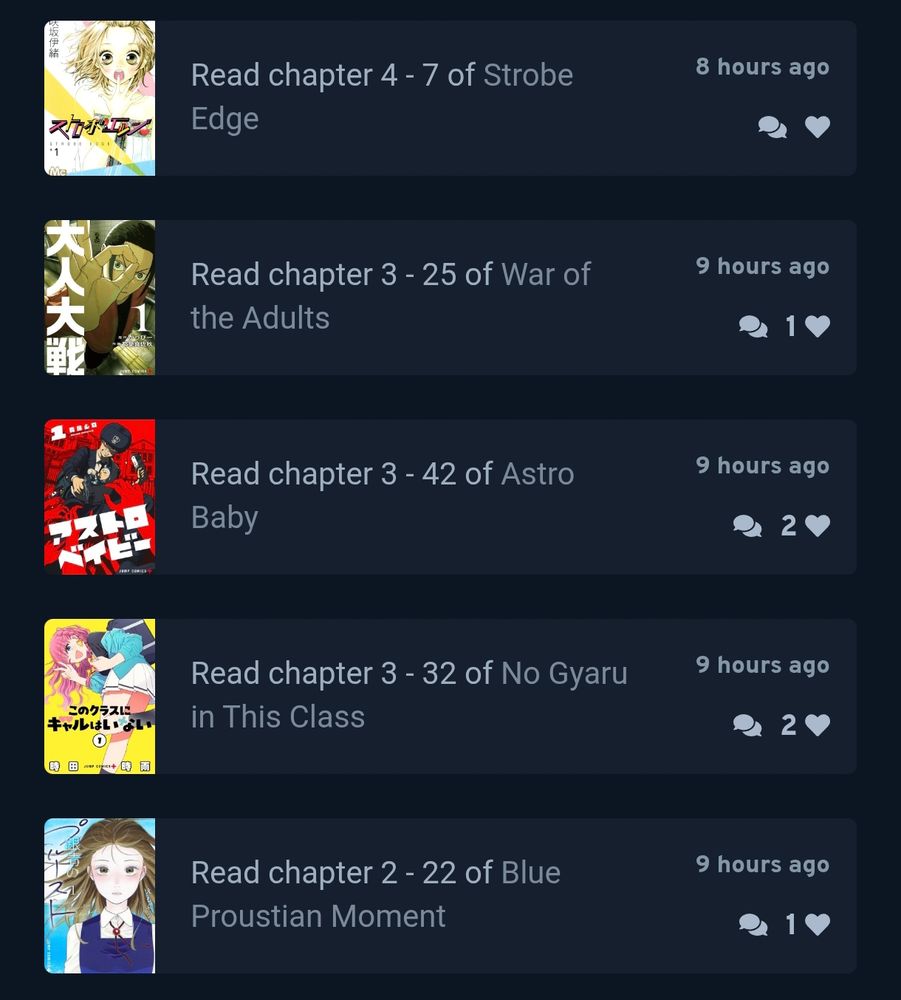Tap the Strobe Edge cover image
The width and height of the screenshot is (901, 1000).
100,98
